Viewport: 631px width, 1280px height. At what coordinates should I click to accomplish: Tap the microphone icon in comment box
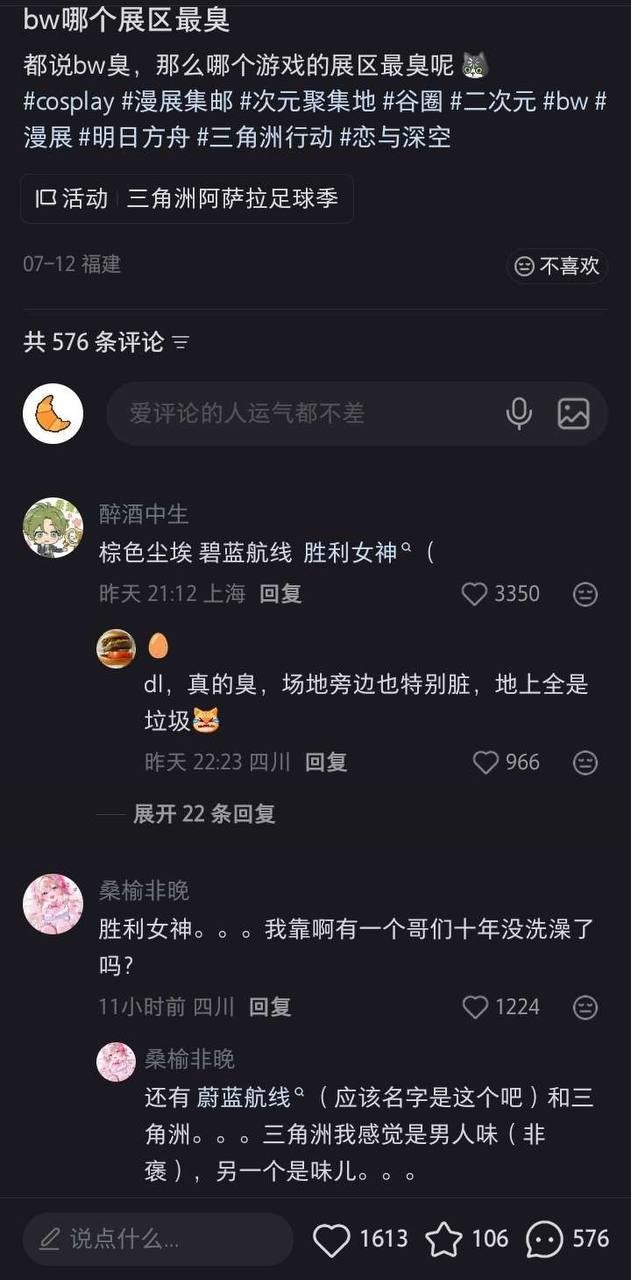(x=519, y=413)
